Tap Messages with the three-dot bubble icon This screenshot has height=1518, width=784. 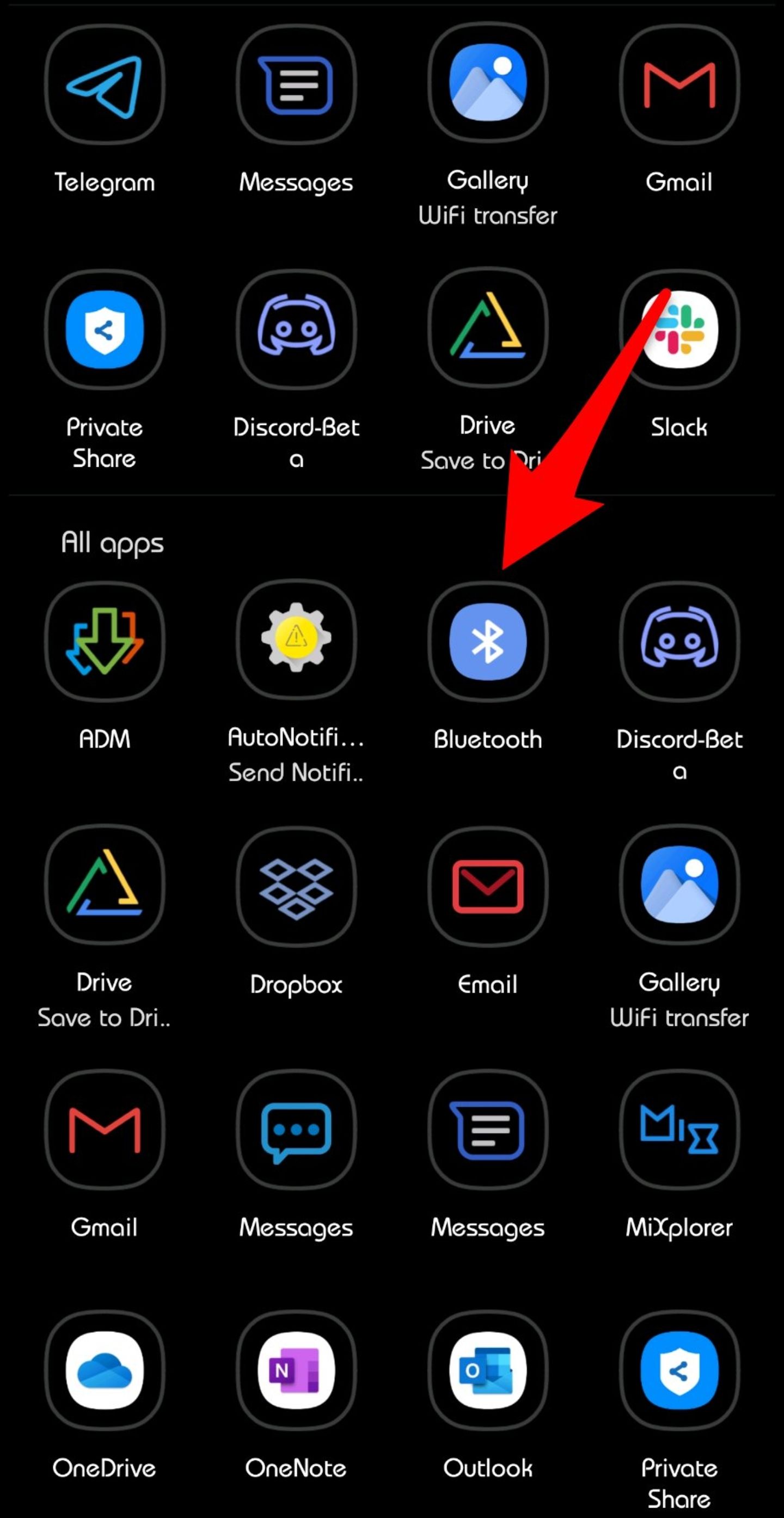pos(296,1129)
